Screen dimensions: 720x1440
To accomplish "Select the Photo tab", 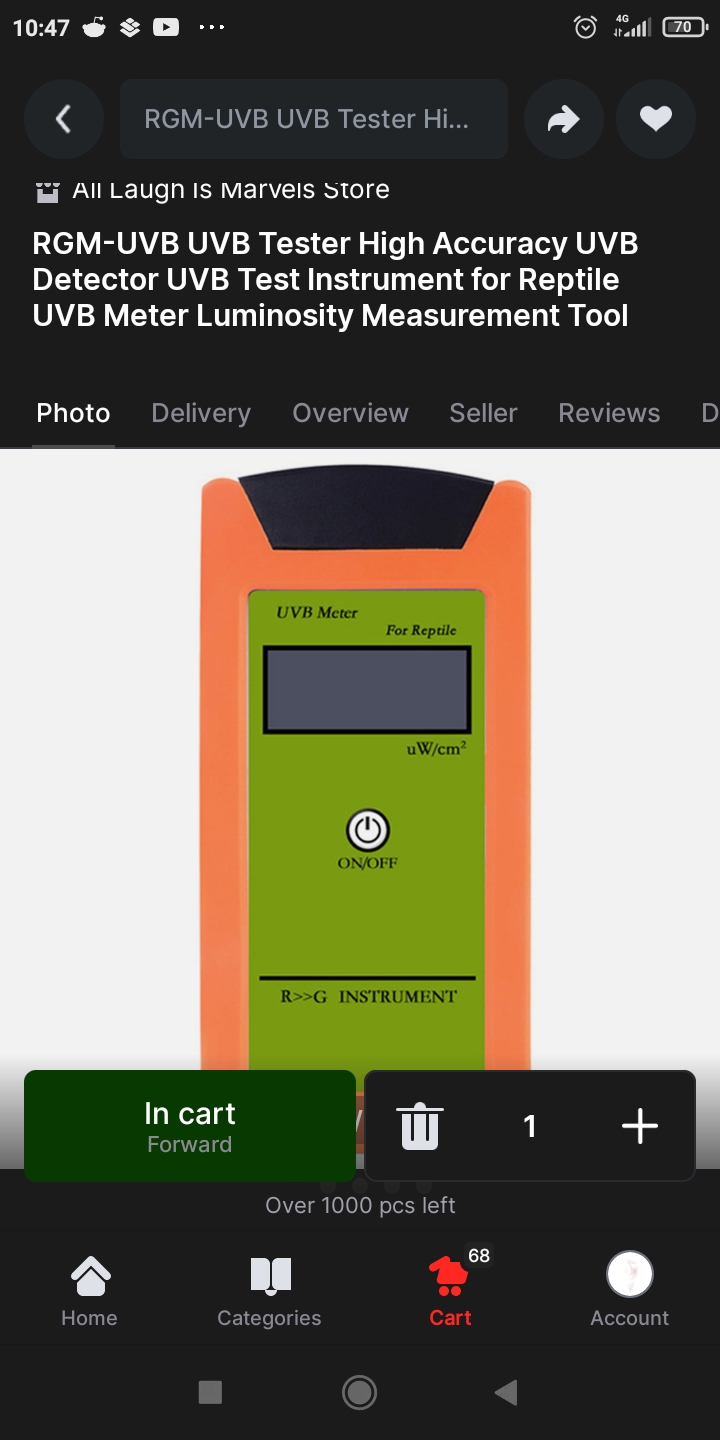I will pyautogui.click(x=73, y=413).
